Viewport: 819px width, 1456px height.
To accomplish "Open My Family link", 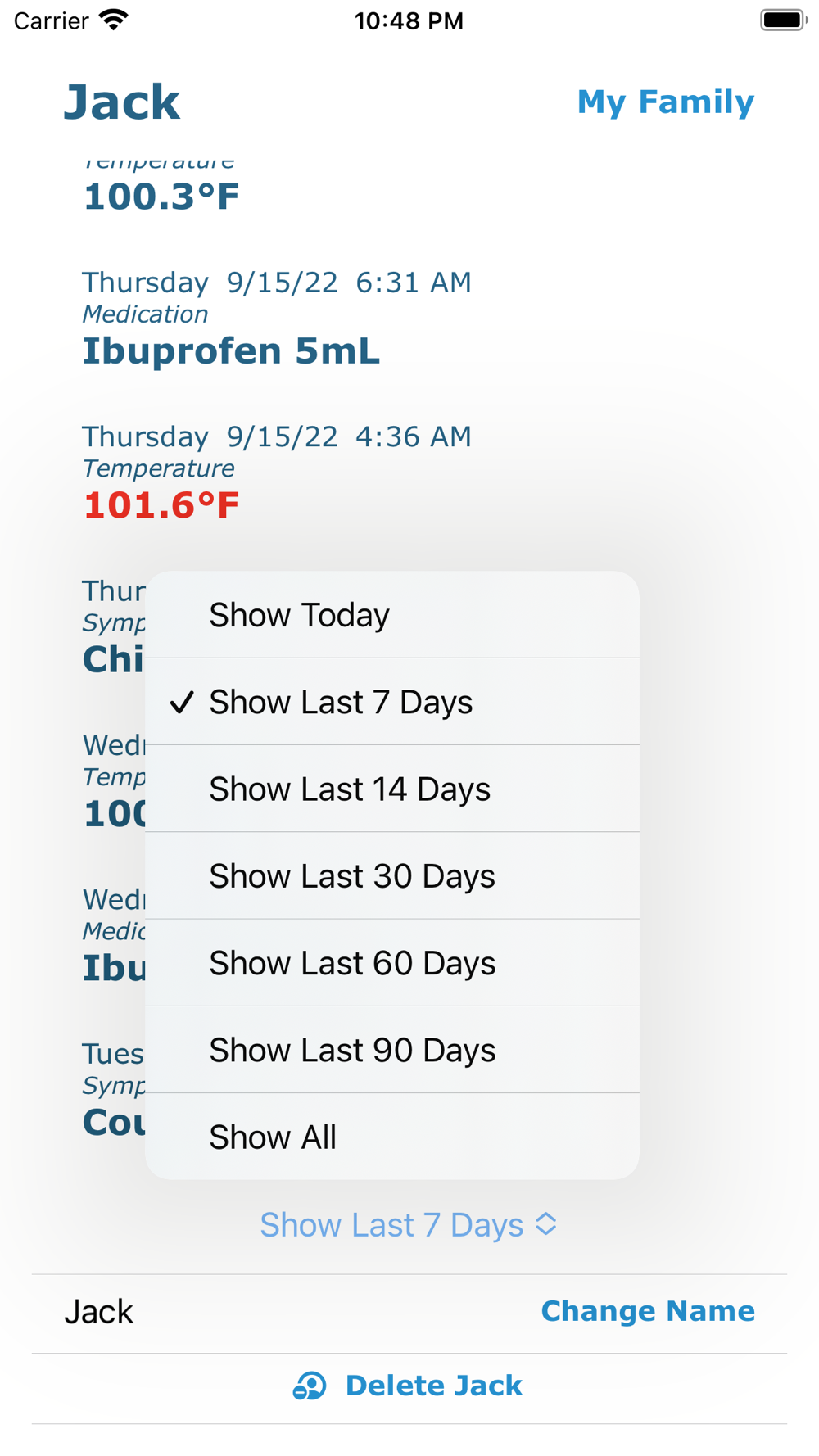I will 666,102.
